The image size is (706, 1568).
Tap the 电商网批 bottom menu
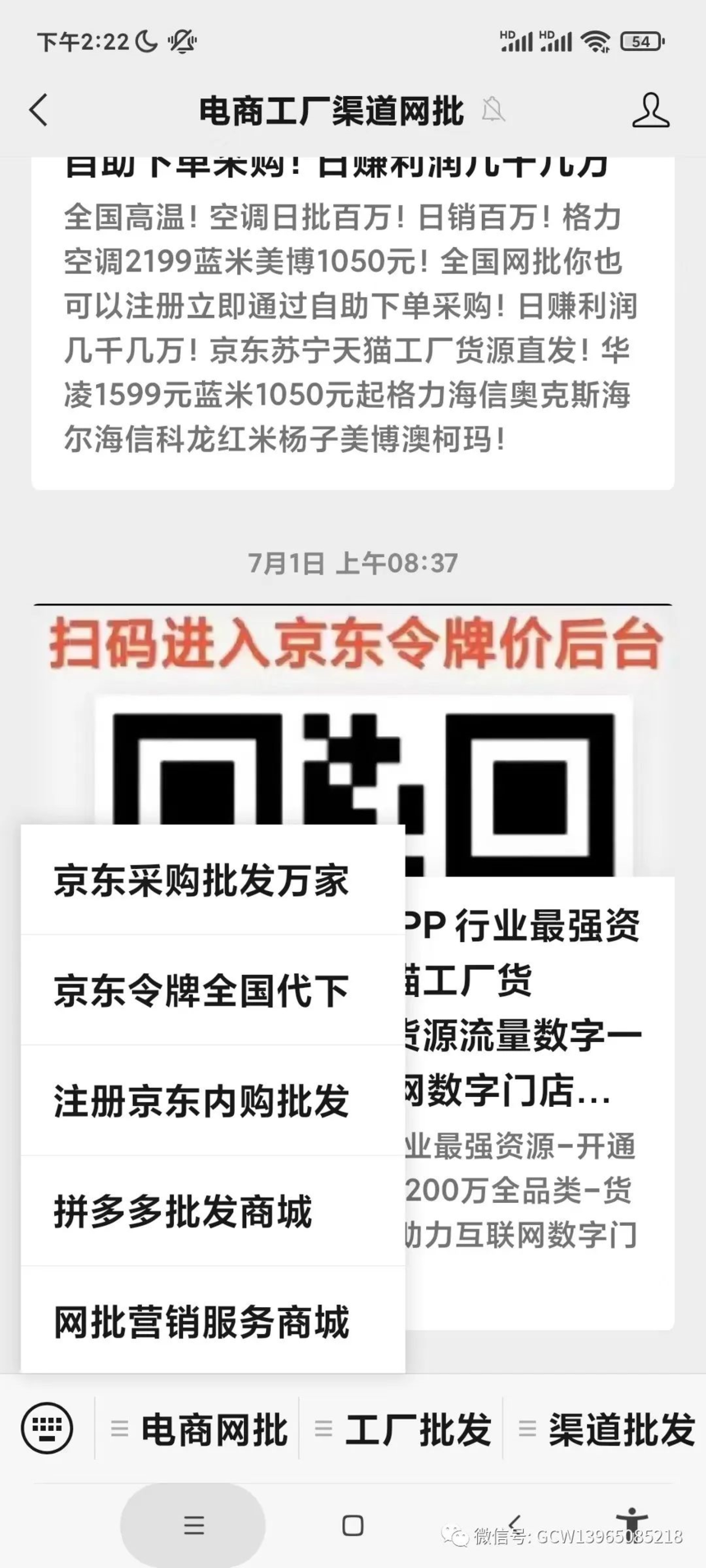[x=200, y=1430]
